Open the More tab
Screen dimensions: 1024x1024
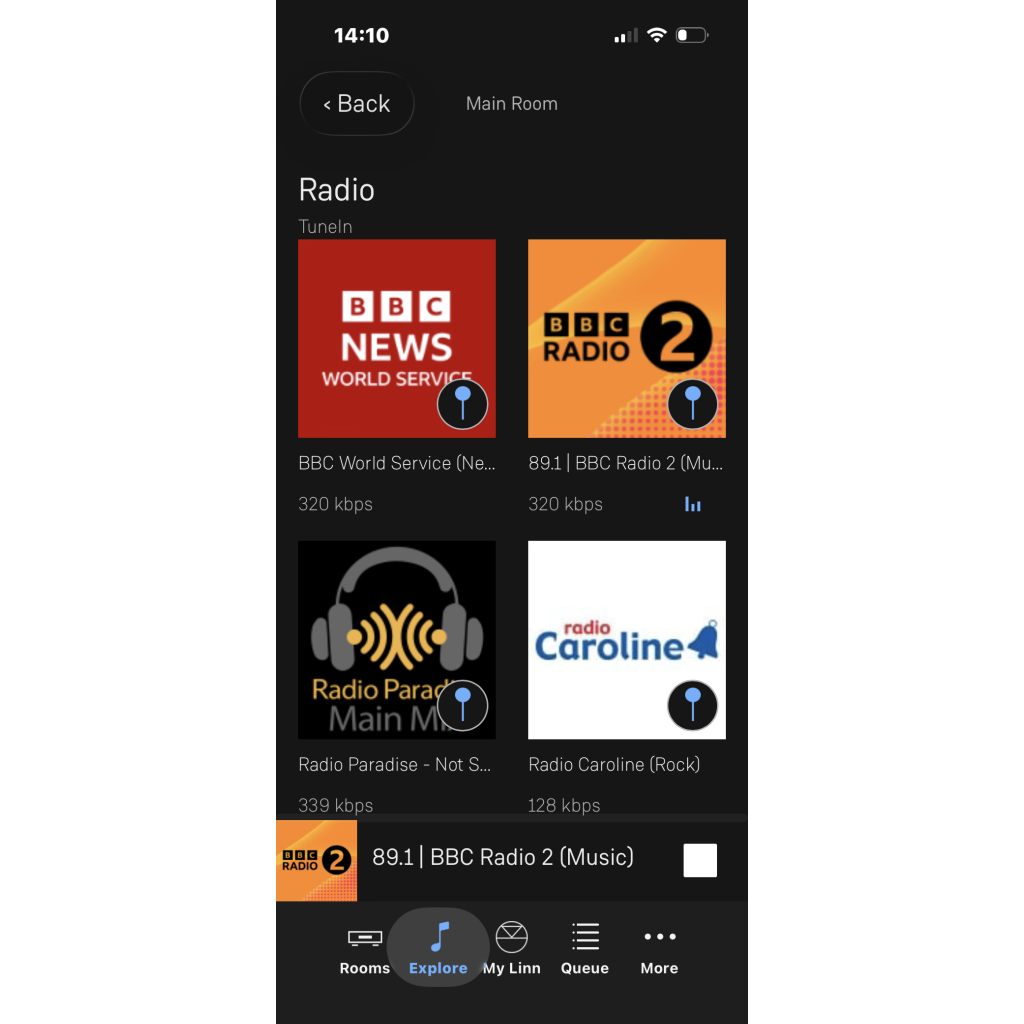[x=659, y=950]
